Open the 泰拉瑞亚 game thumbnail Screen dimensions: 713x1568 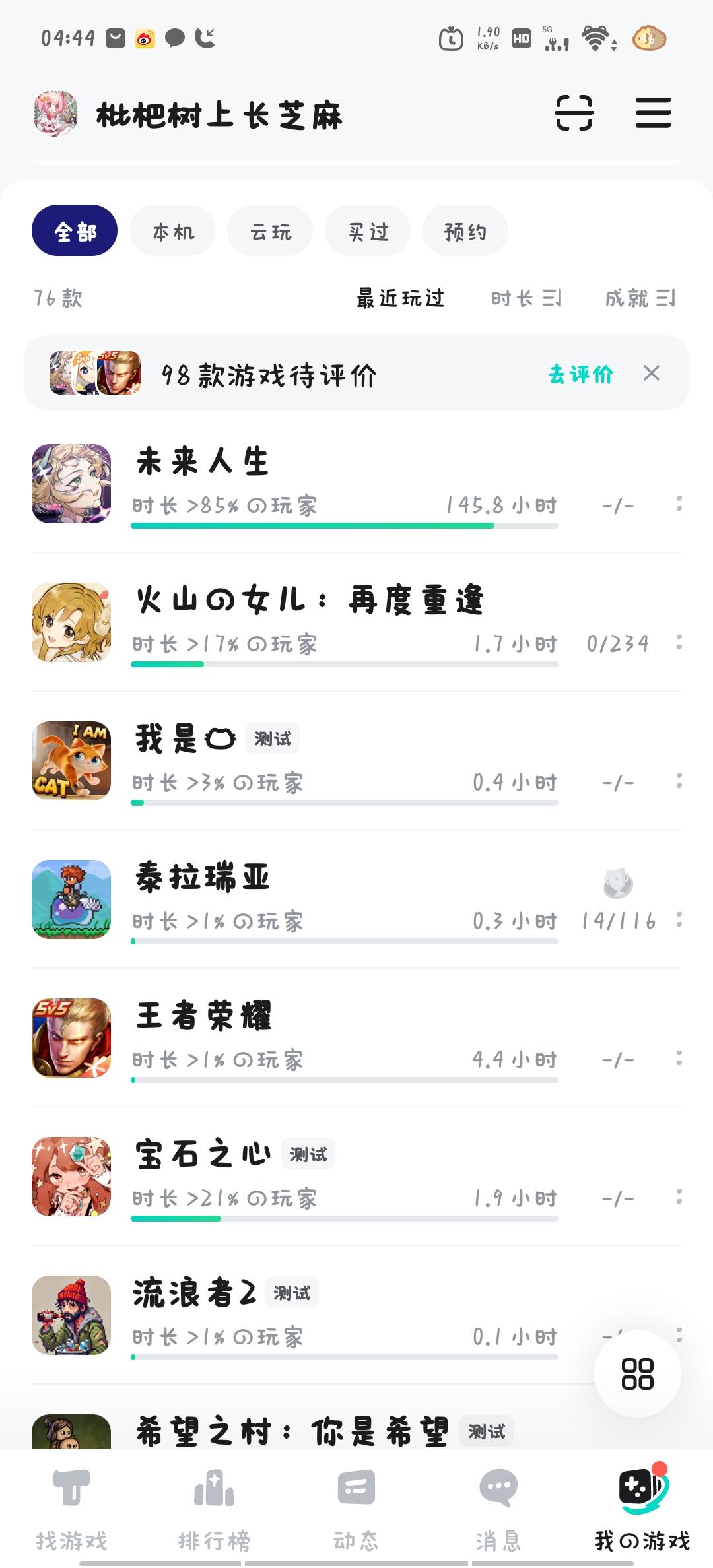71,899
